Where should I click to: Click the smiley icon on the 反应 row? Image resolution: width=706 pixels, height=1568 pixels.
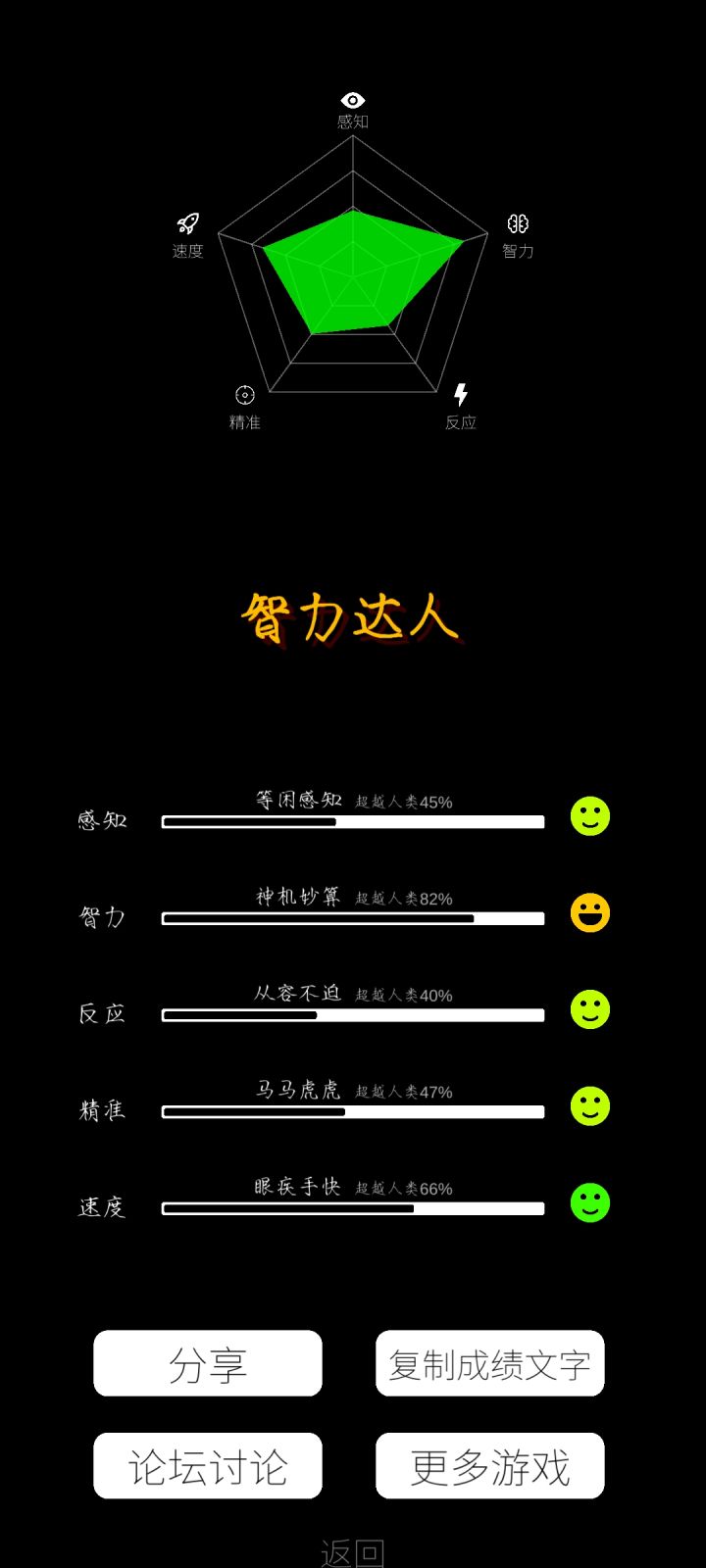588,1008
